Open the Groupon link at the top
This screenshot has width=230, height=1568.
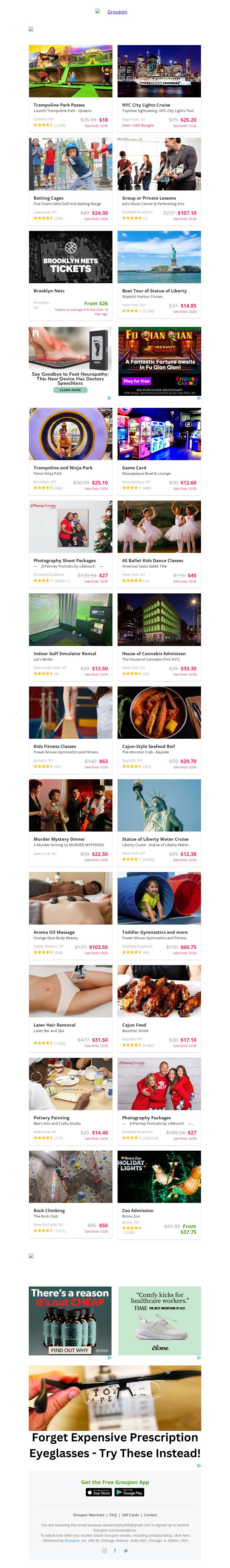117,11
